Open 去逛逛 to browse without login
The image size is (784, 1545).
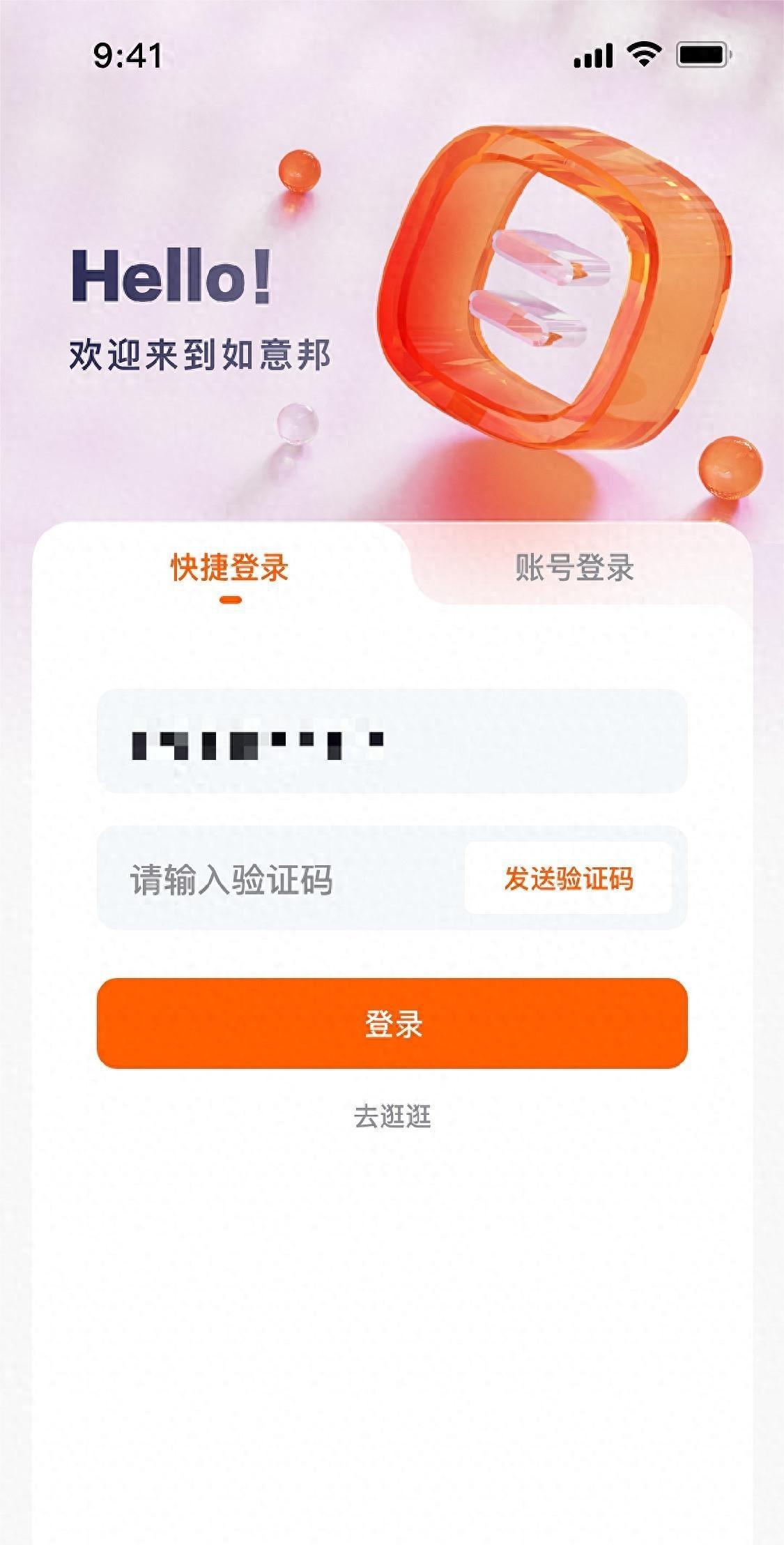tap(392, 1116)
